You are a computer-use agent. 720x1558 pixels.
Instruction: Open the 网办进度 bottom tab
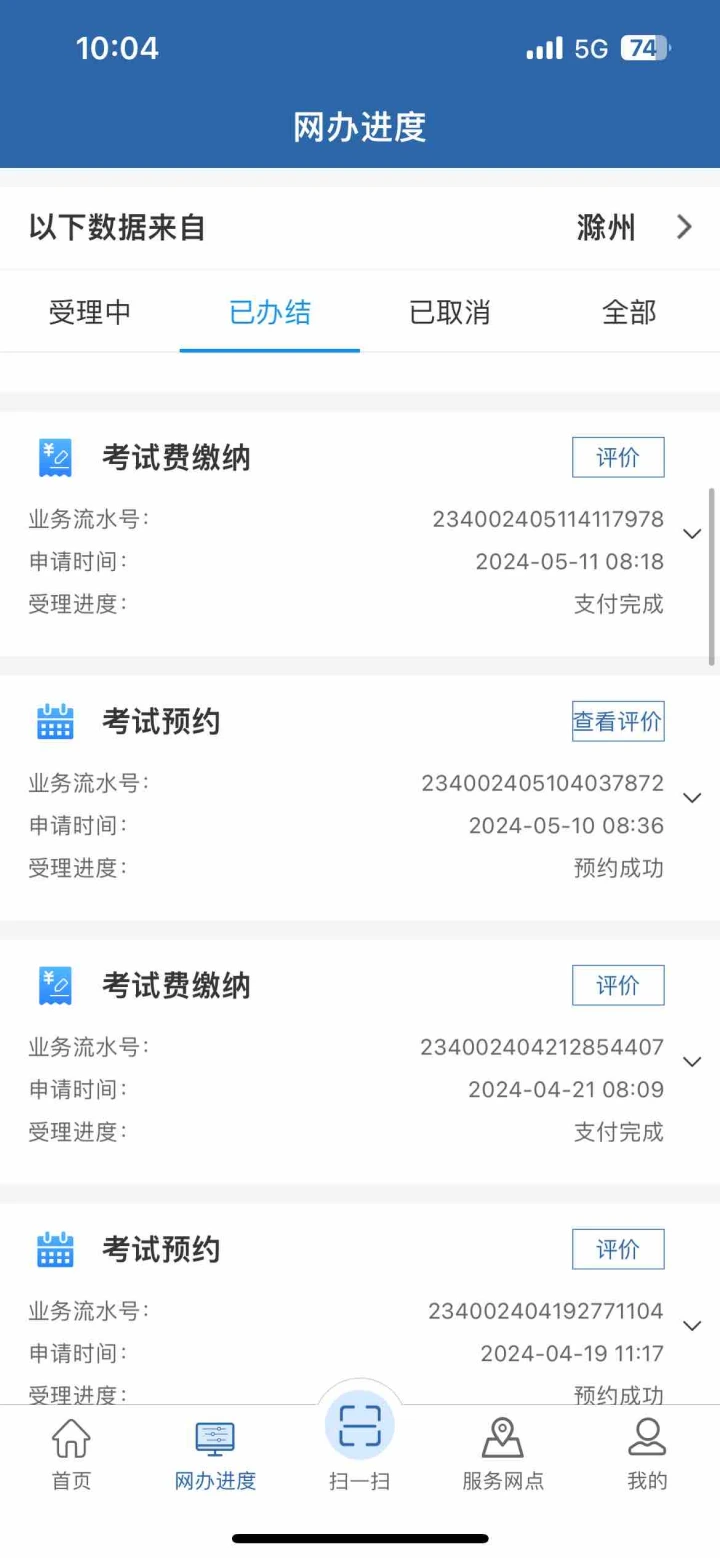point(215,1456)
